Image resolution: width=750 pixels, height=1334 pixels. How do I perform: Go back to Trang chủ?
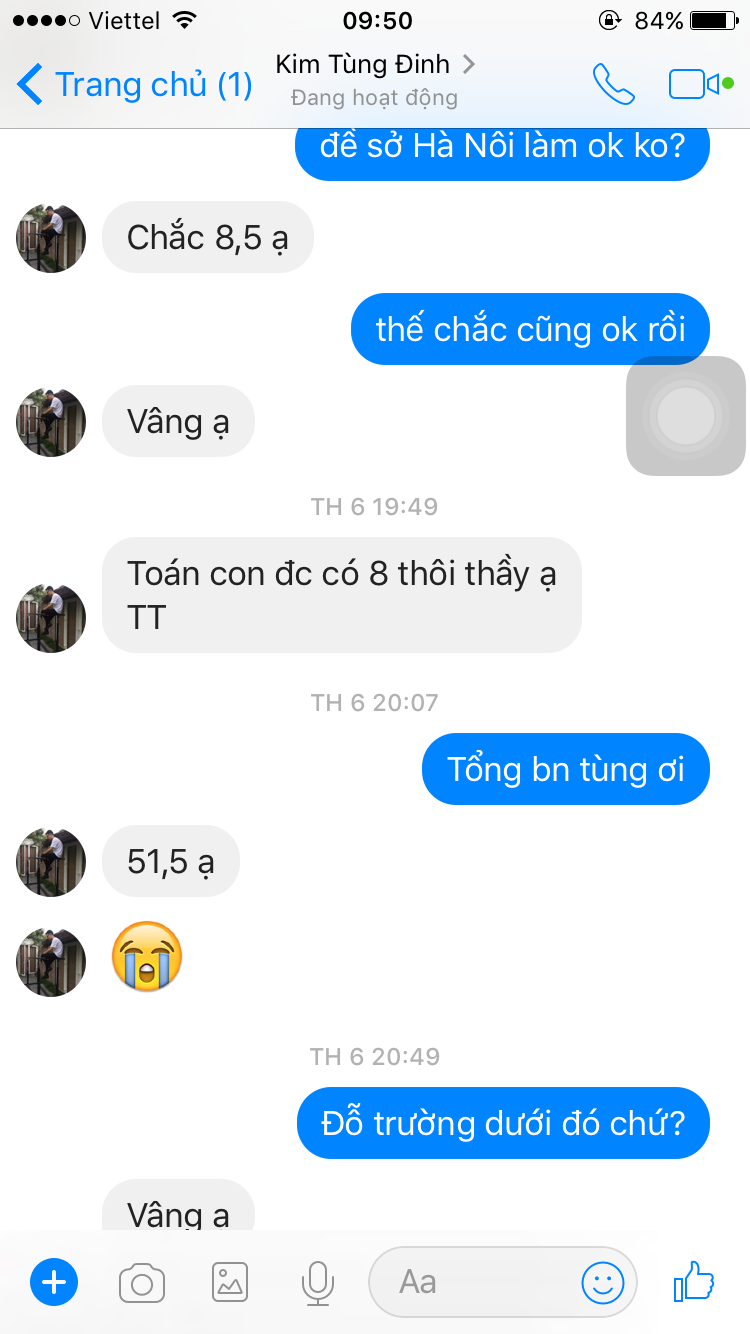coord(135,84)
